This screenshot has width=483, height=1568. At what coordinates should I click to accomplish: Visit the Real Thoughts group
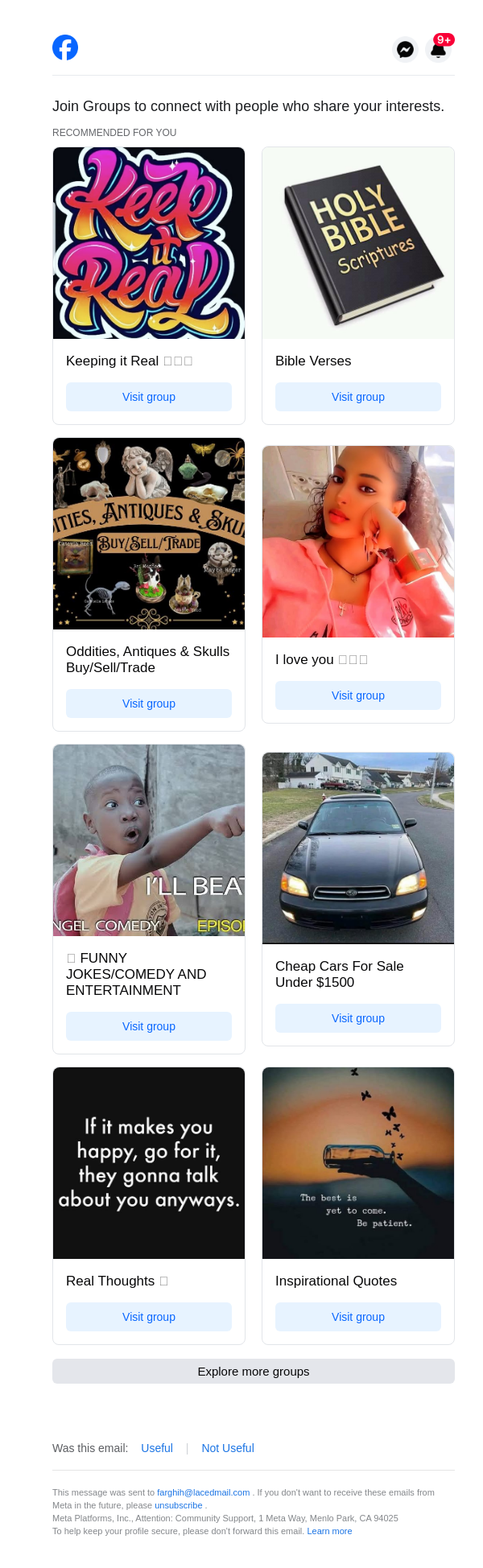(149, 1317)
